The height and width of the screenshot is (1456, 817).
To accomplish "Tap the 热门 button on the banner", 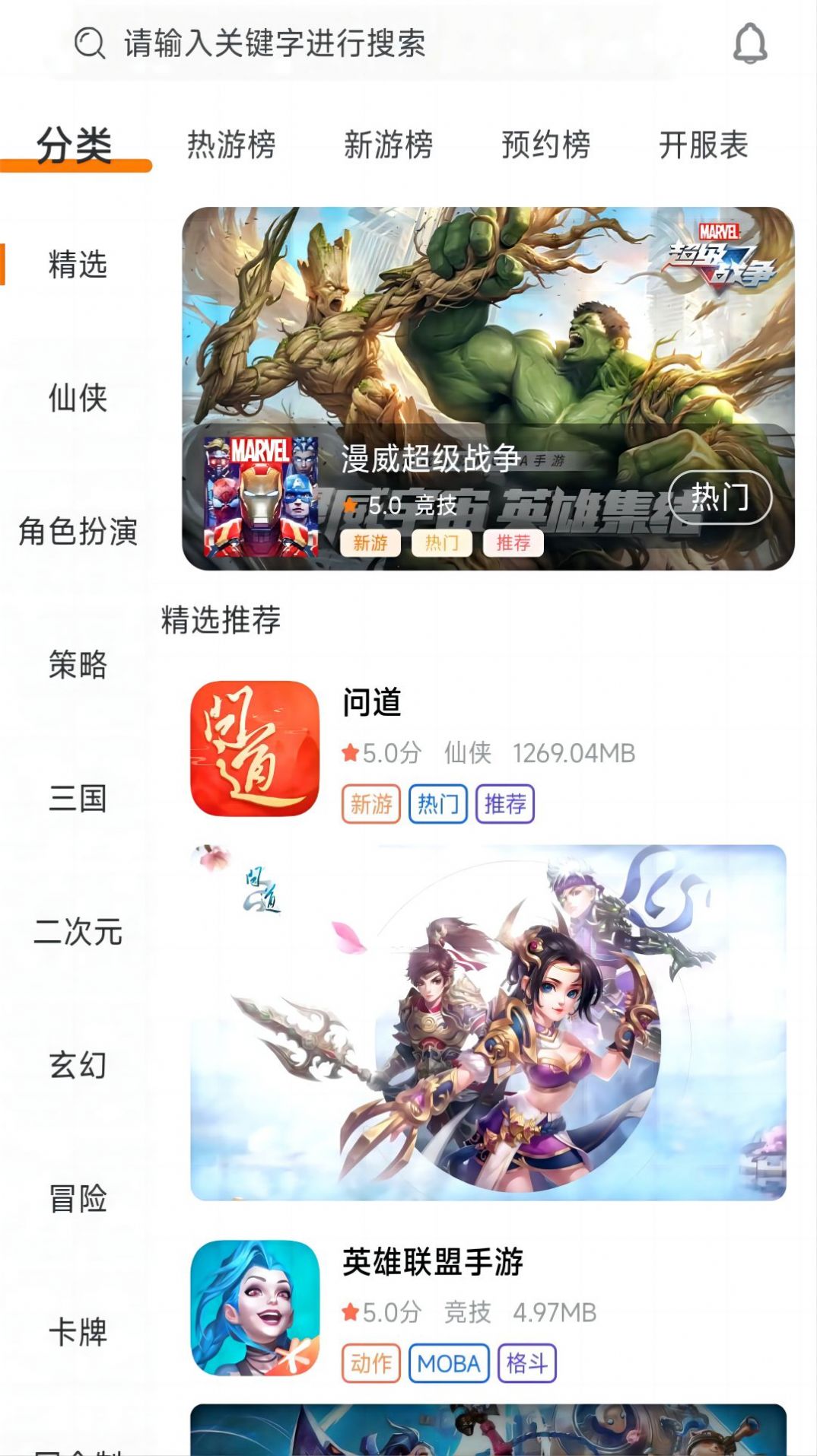I will (x=719, y=496).
